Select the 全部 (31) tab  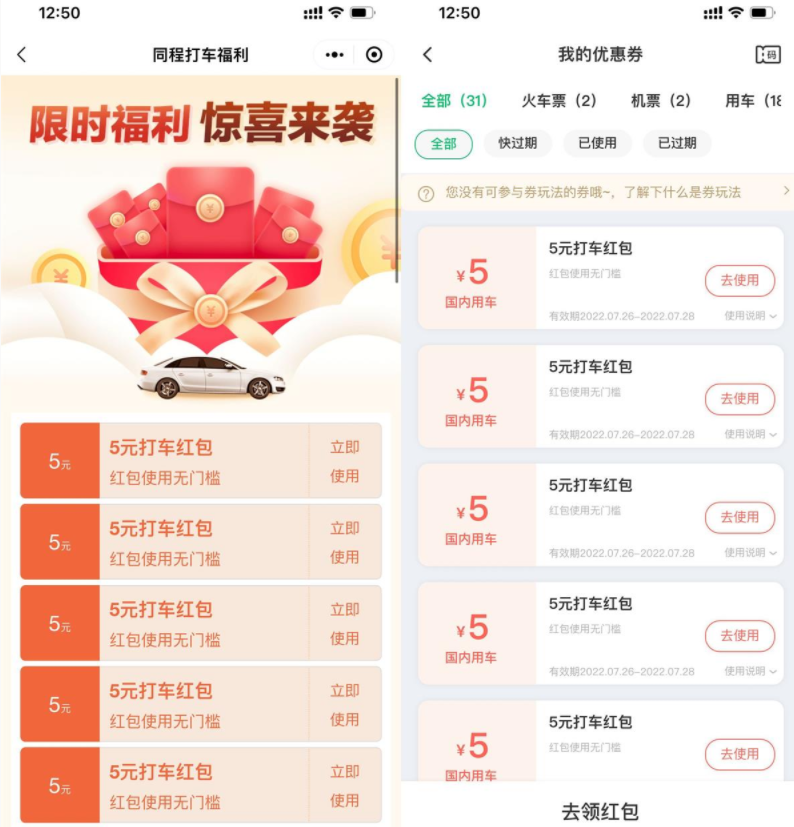pos(454,101)
